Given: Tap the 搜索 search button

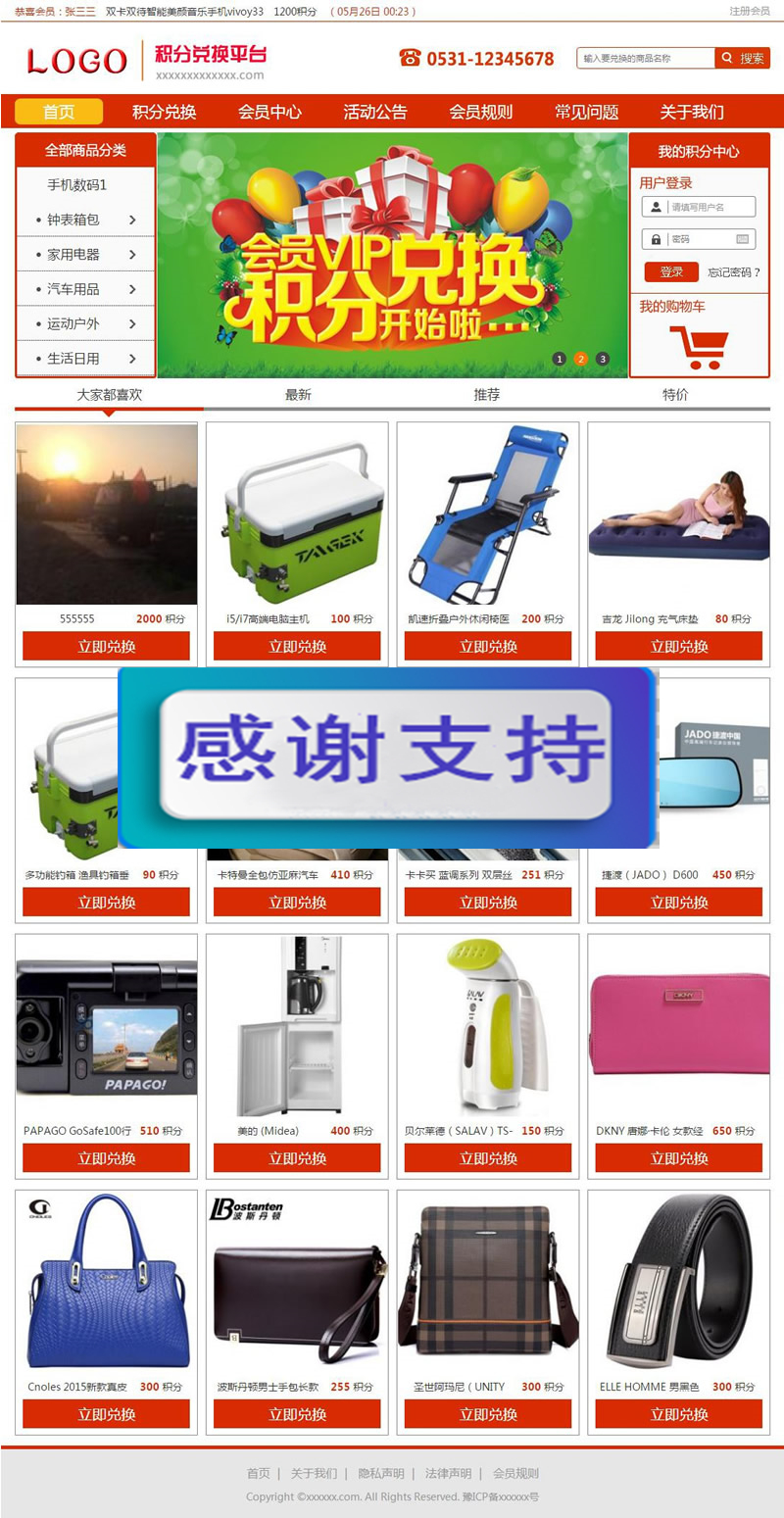Looking at the screenshot, I should 743,59.
